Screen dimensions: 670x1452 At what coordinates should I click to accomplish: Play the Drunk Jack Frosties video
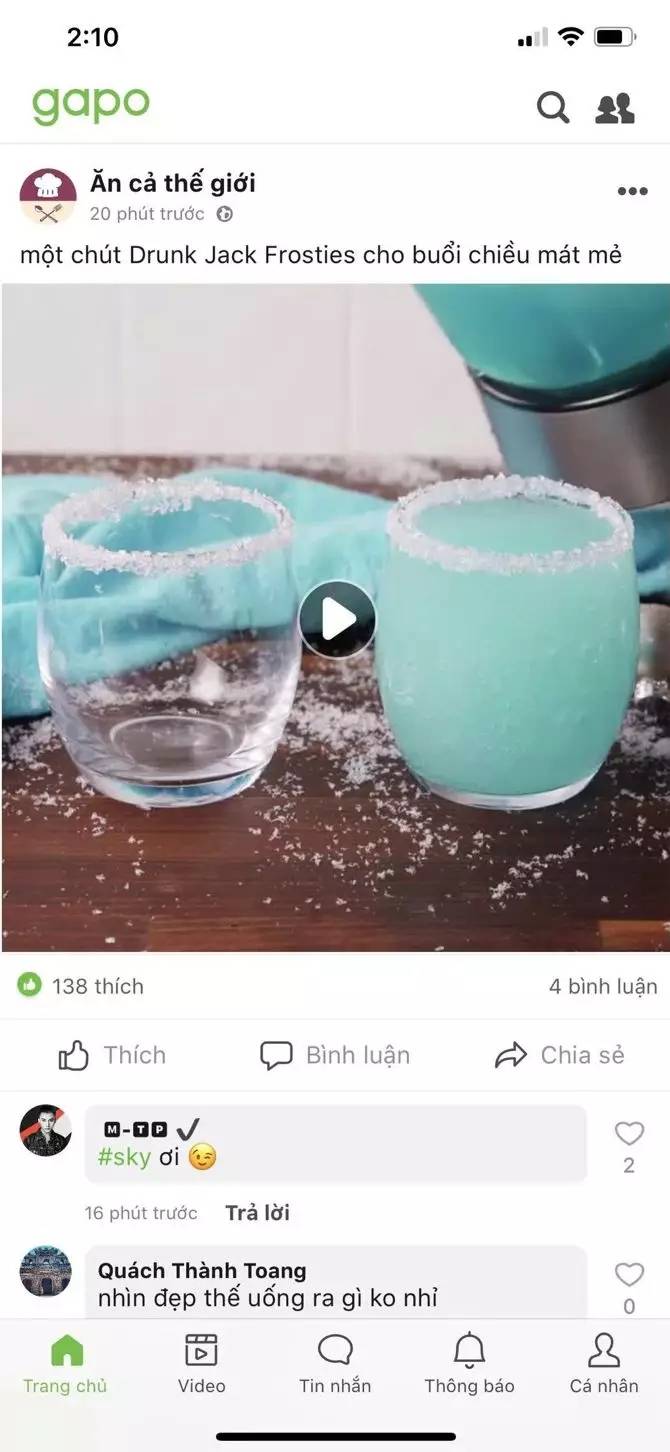(x=337, y=619)
